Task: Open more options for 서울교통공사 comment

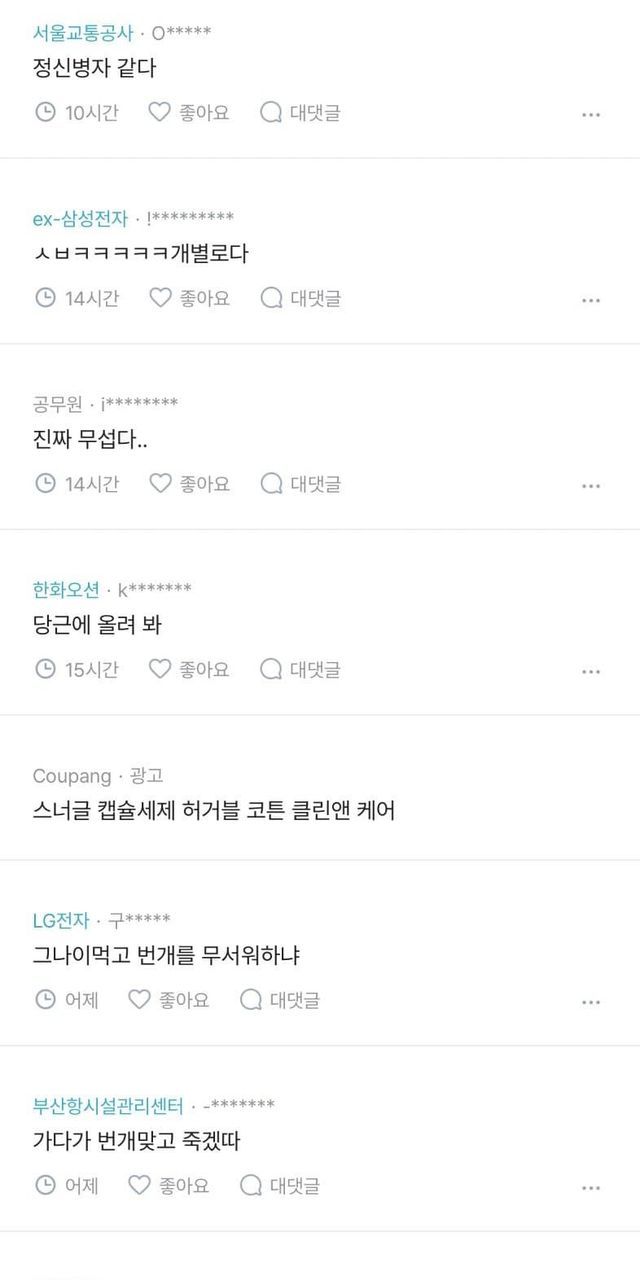Action: pos(591,114)
